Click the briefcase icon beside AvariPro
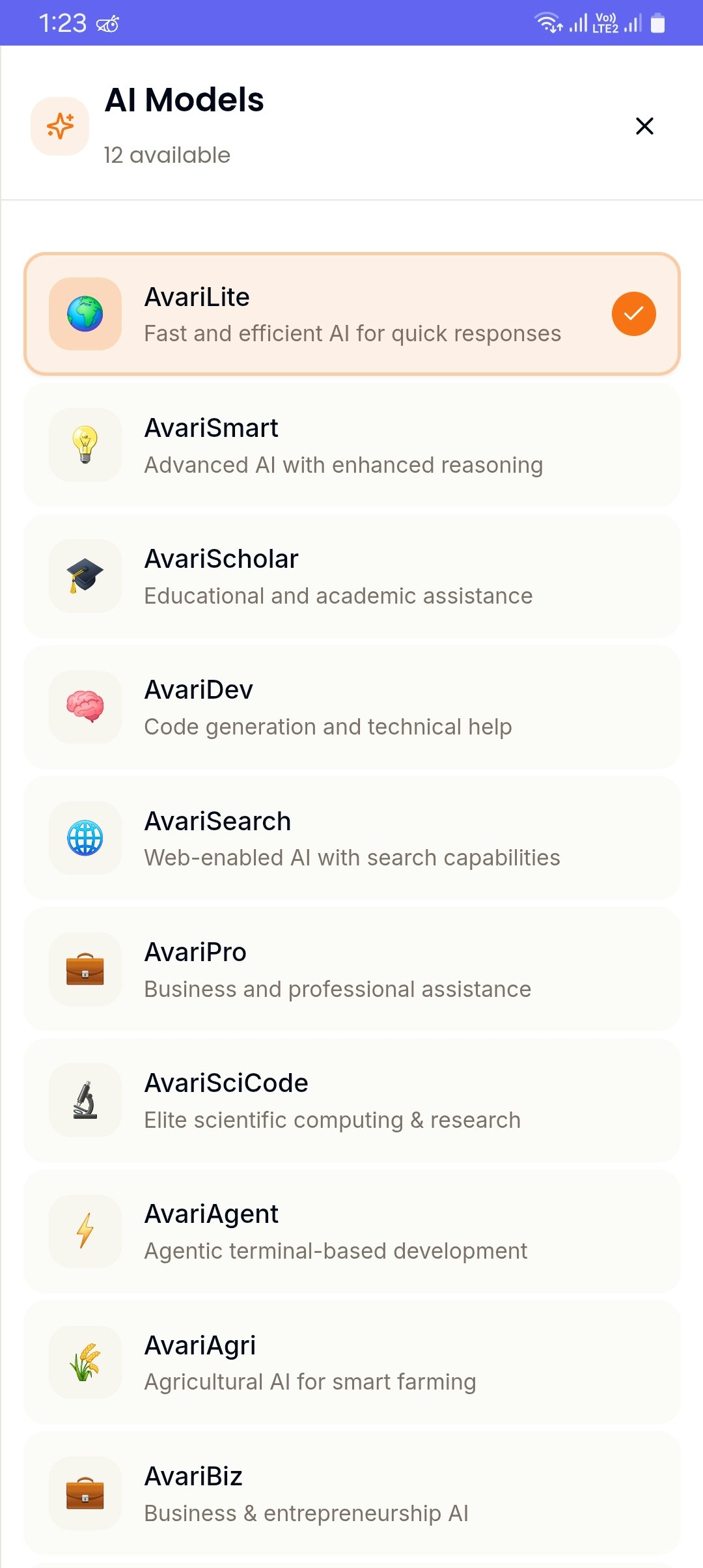The image size is (703, 1568). pos(85,970)
